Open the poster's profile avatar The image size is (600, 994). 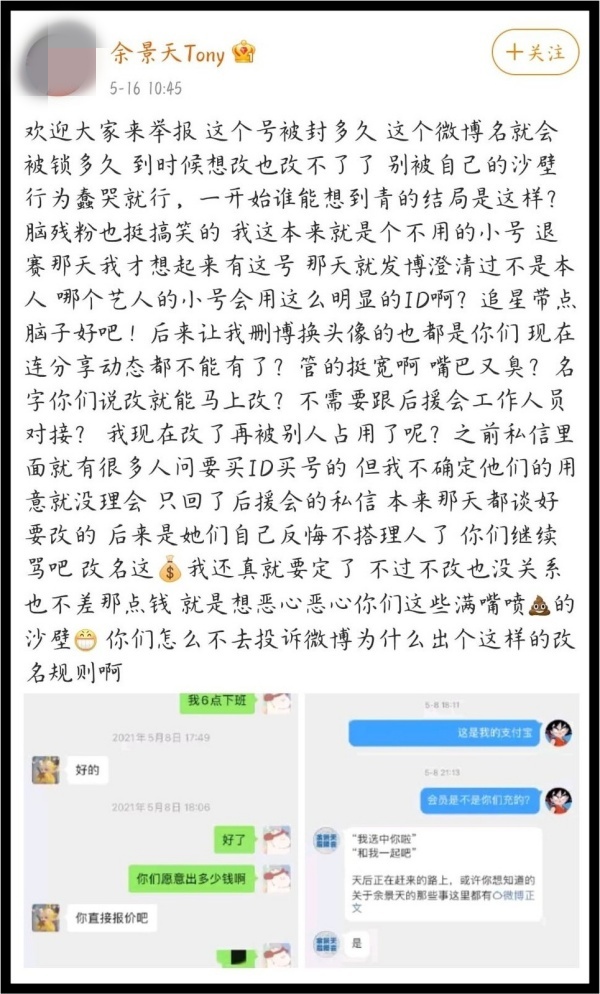pos(62,63)
